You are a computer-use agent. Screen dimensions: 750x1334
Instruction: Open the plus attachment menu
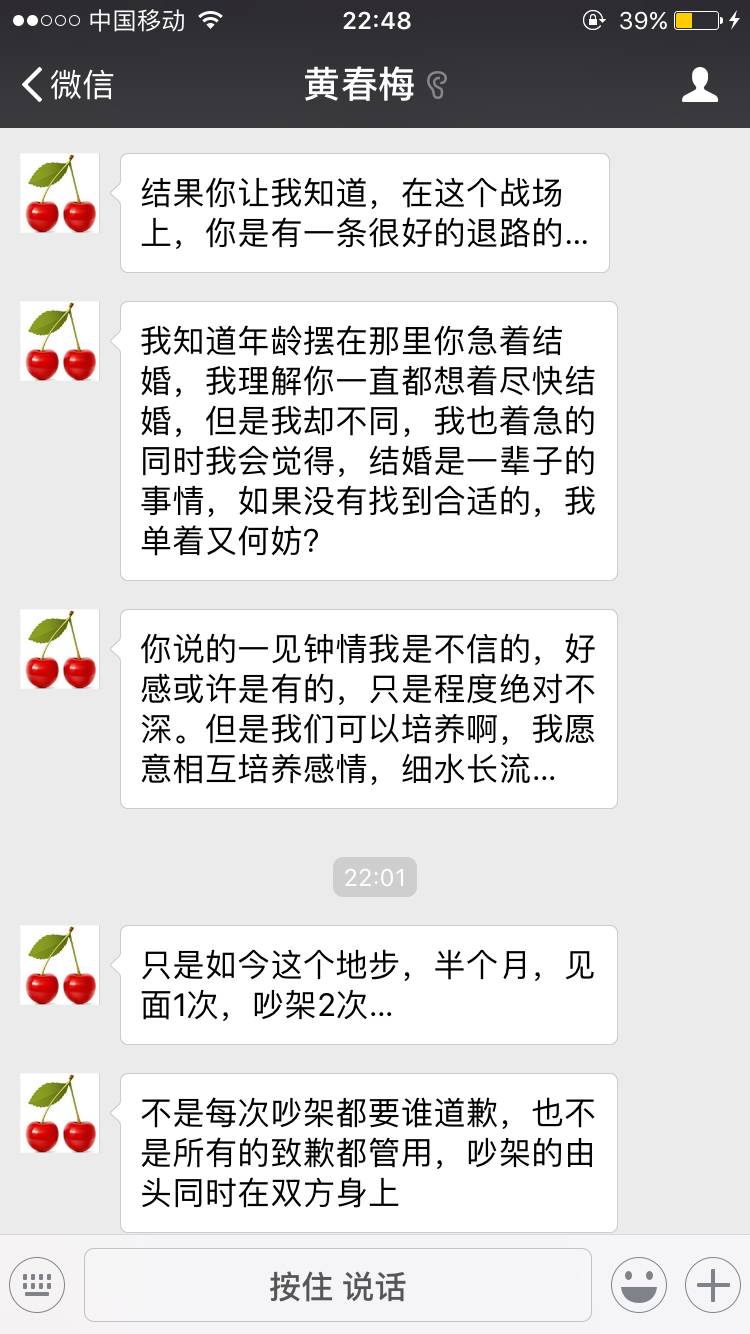712,1285
